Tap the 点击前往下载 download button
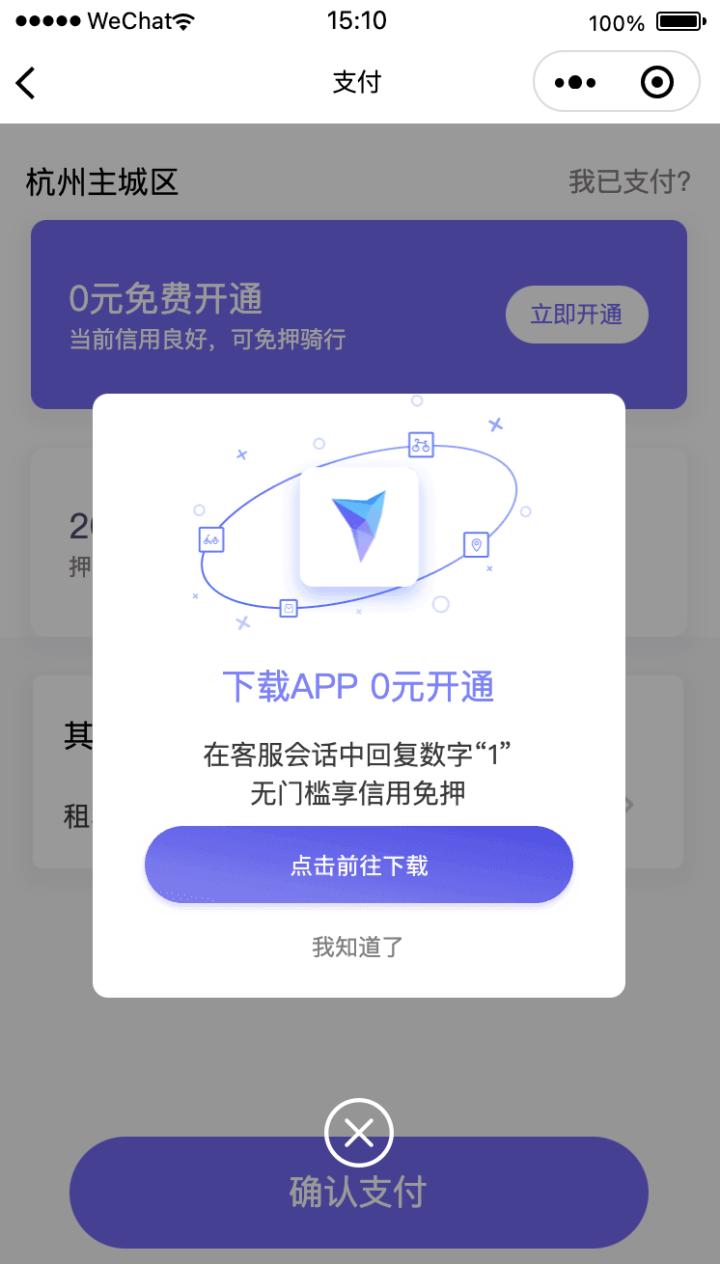 (358, 865)
